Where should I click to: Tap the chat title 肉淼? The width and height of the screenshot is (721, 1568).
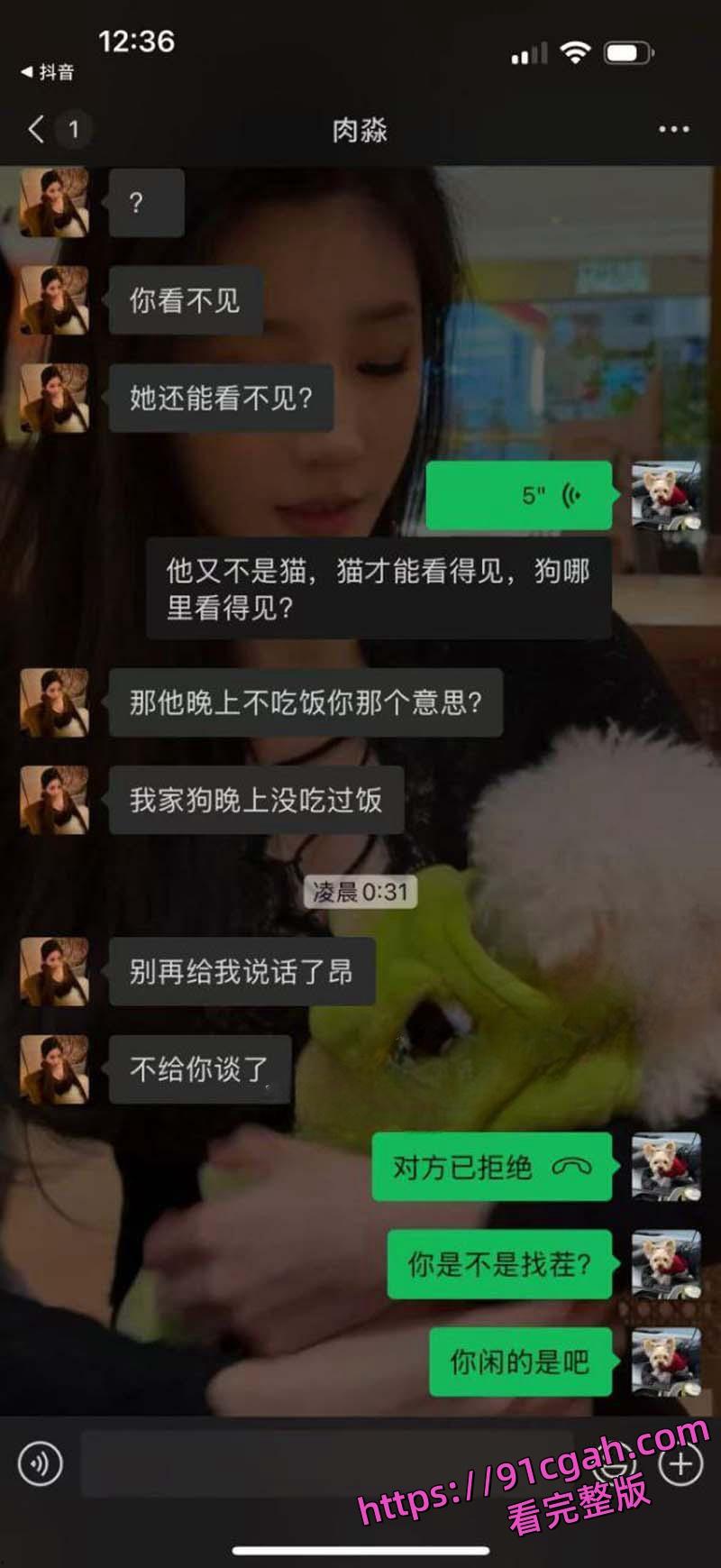(360, 130)
